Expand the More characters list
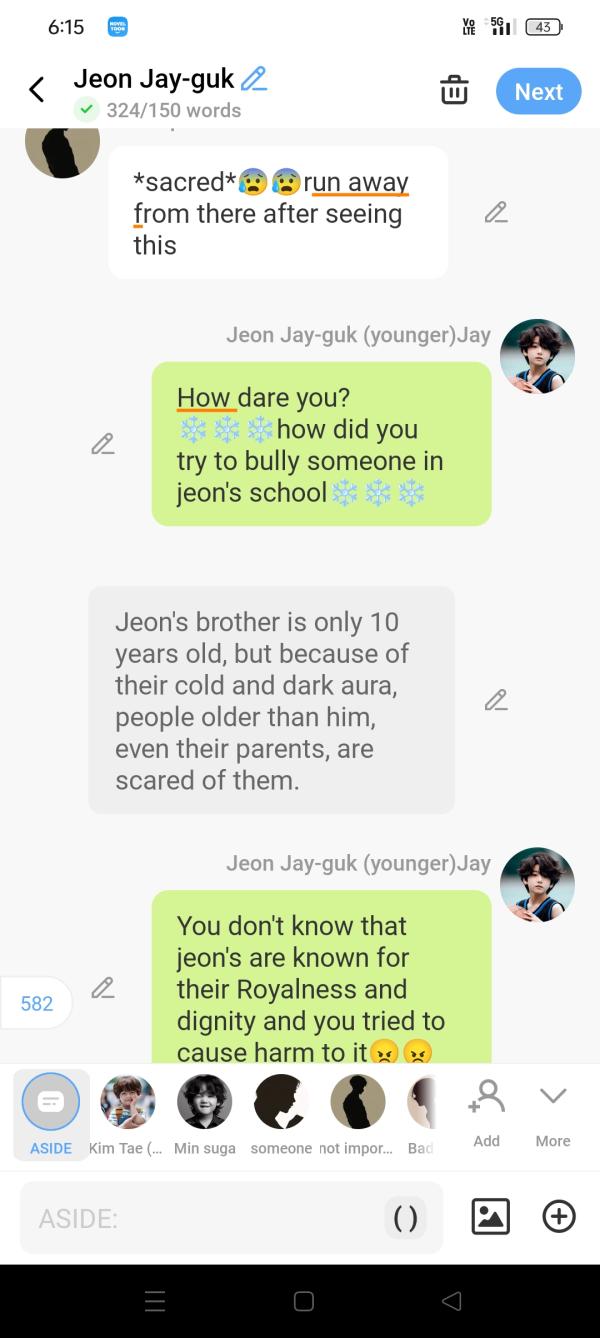600x1338 pixels. click(x=553, y=1112)
